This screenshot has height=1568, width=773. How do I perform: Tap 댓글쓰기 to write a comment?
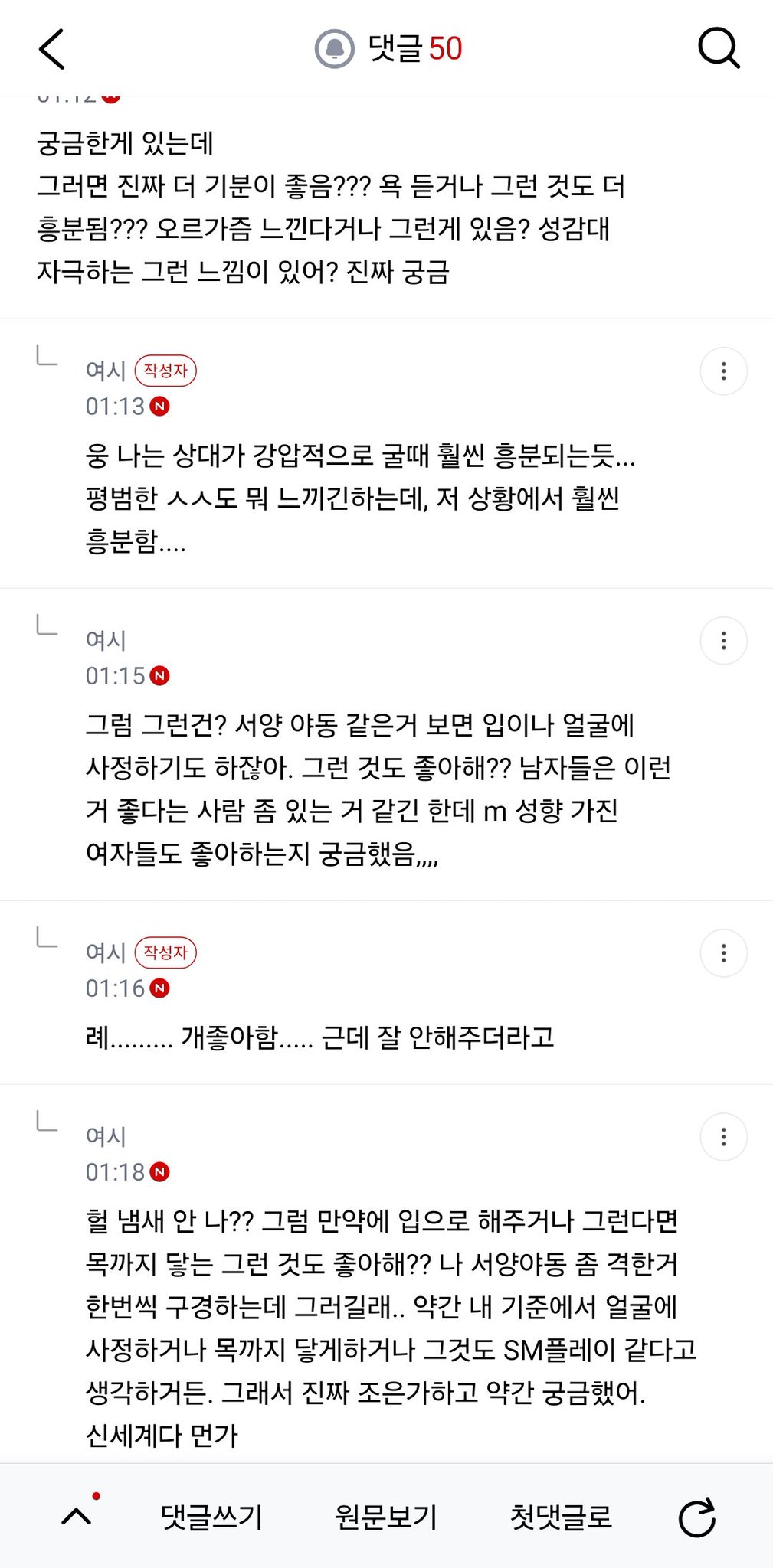(x=211, y=1517)
